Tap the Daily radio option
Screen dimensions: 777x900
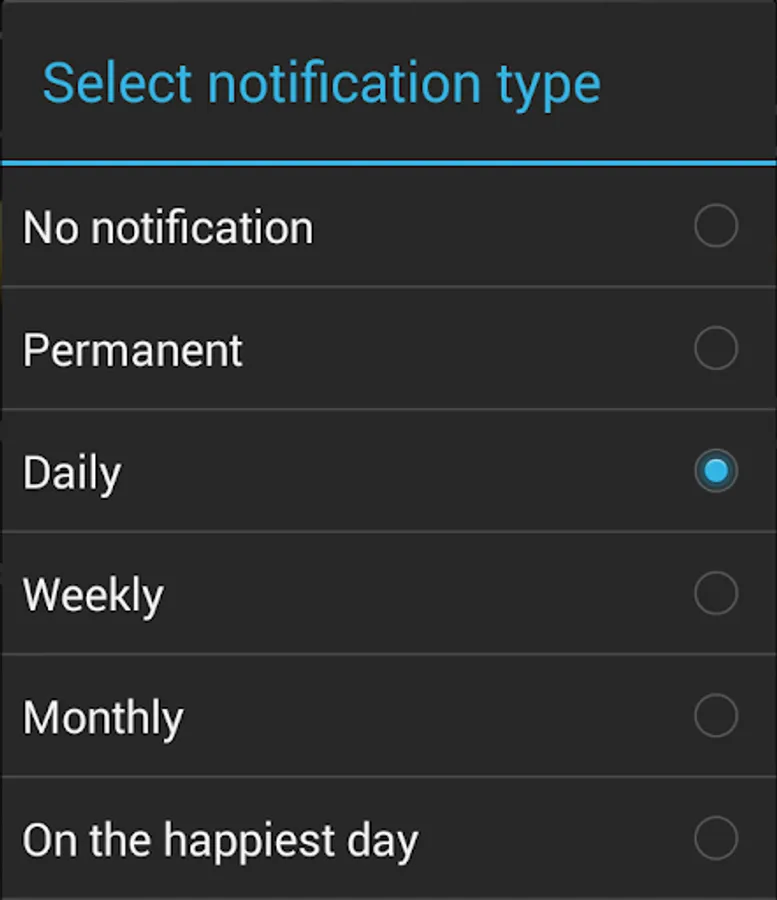pos(715,471)
